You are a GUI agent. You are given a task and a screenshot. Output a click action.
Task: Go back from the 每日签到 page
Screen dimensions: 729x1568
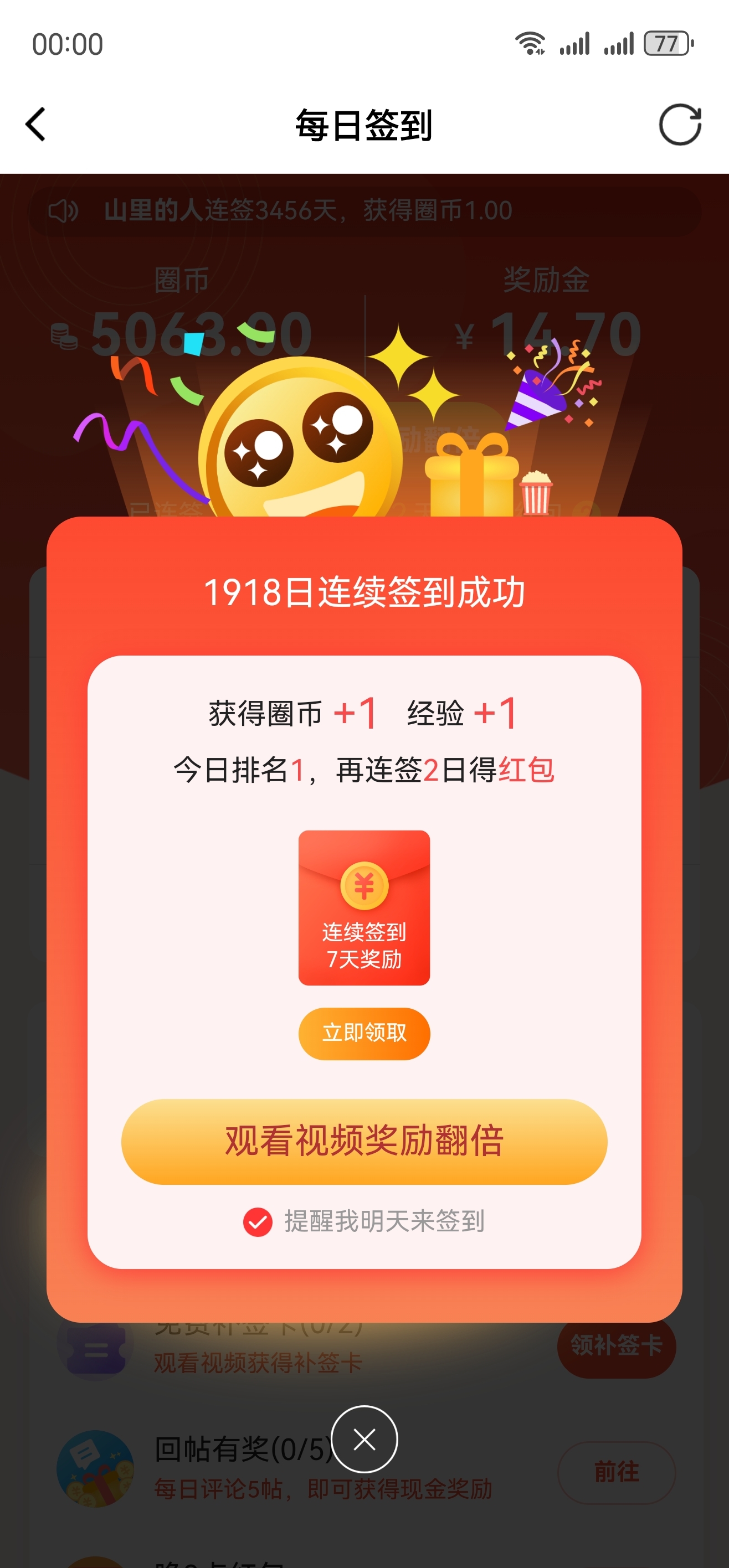click(35, 125)
